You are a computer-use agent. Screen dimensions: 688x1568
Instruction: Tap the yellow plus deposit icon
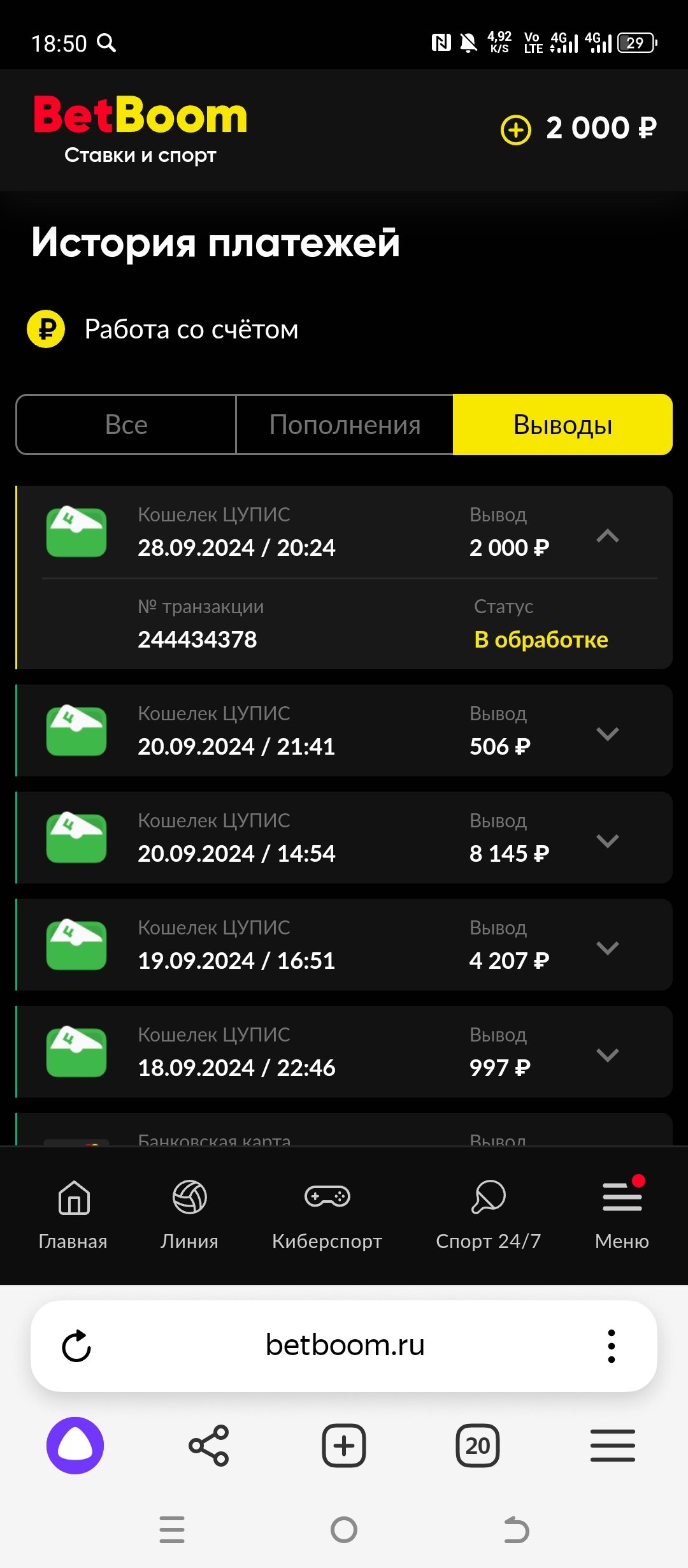(x=515, y=130)
